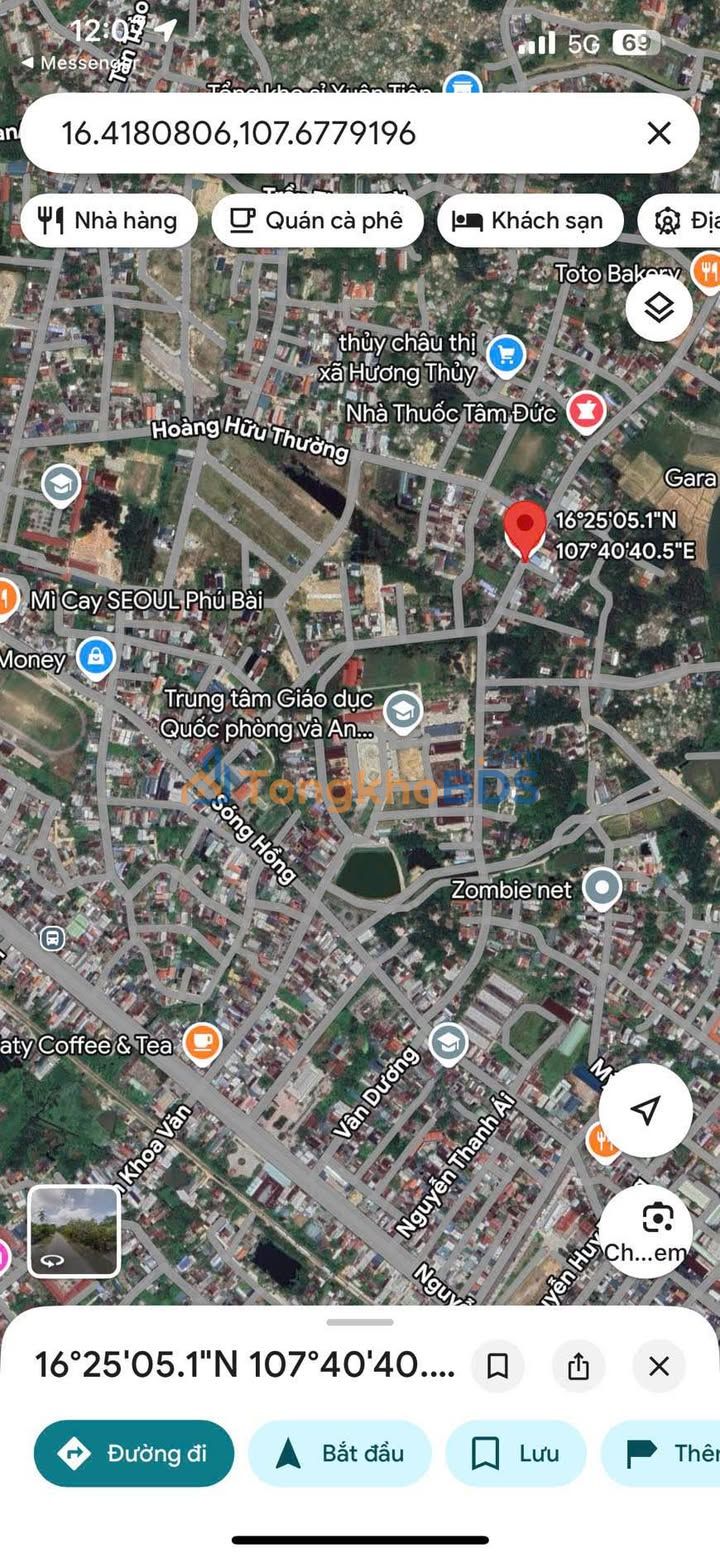
Task: Get directions with Đường đi
Action: [134, 1453]
